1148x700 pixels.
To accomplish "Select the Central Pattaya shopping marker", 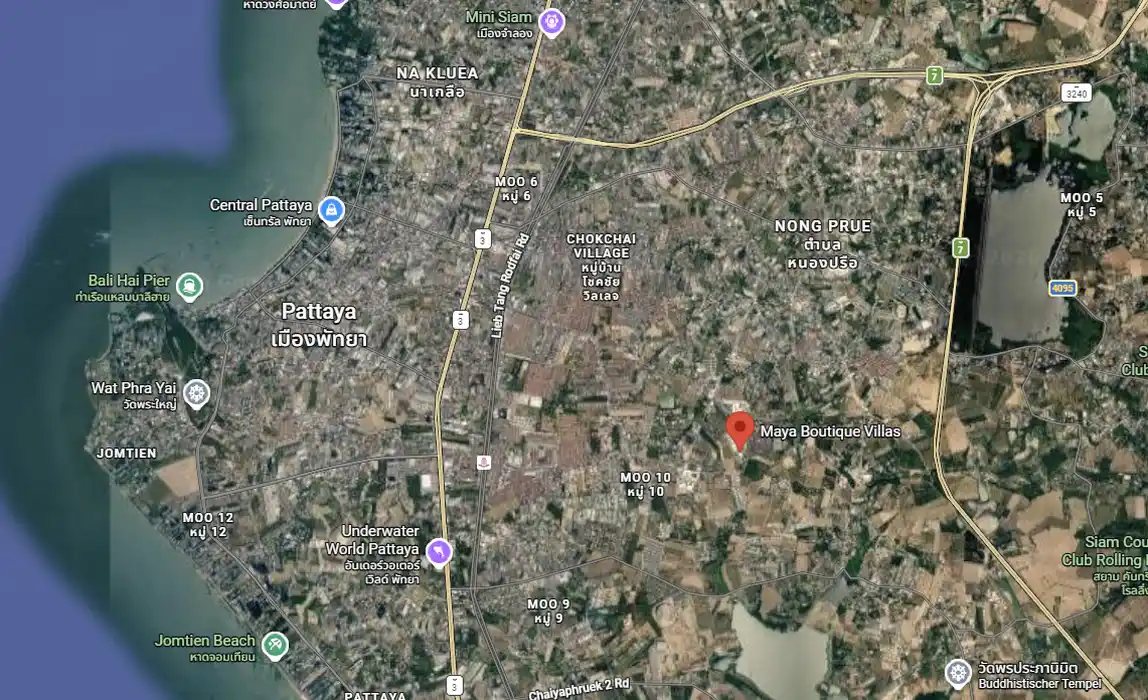I will pos(332,211).
